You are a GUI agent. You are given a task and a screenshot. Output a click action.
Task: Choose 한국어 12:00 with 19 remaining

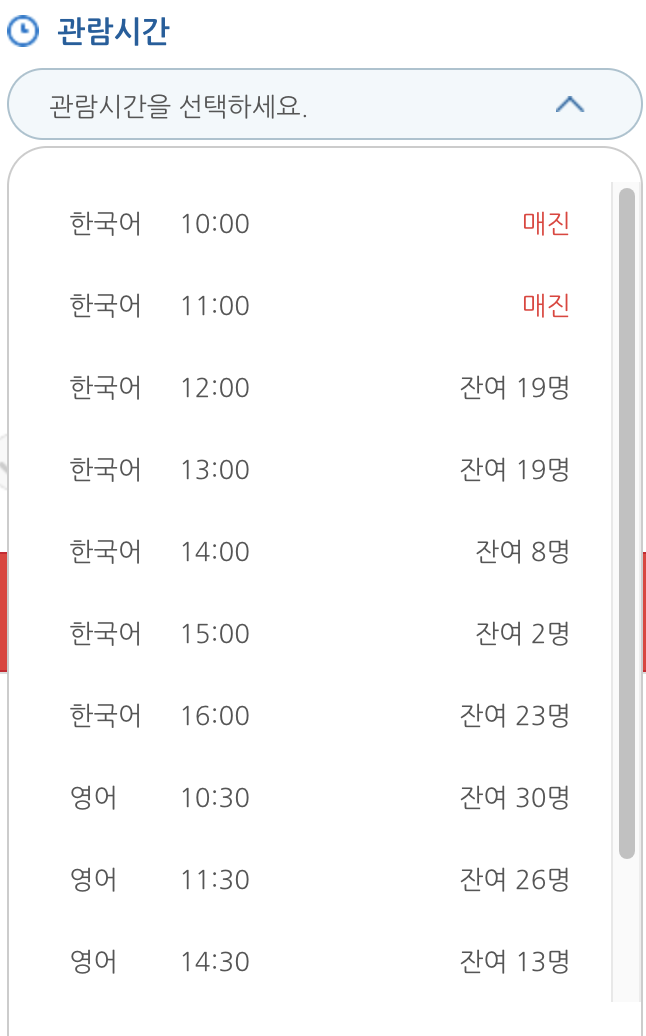pyautogui.click(x=310, y=388)
